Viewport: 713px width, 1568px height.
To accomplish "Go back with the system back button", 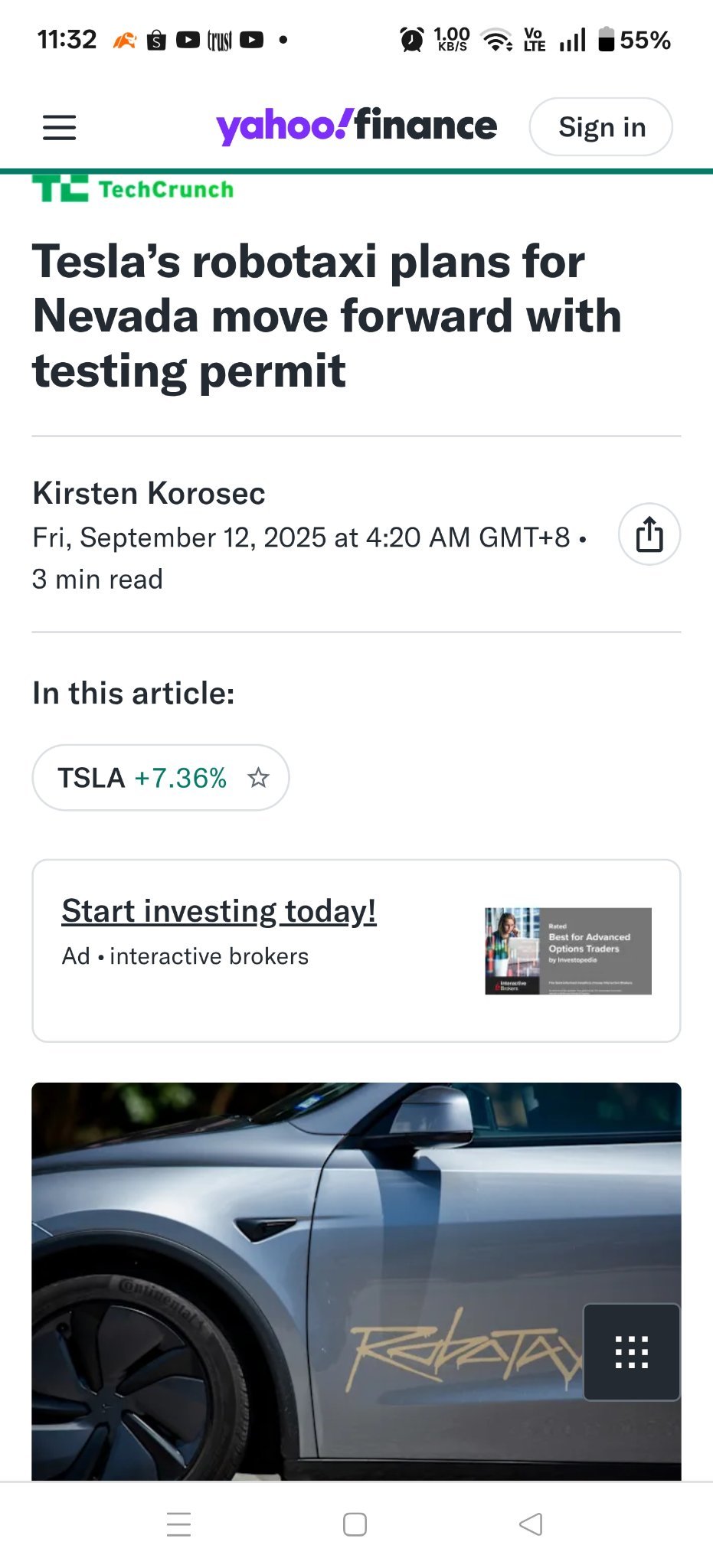I will 531,1524.
